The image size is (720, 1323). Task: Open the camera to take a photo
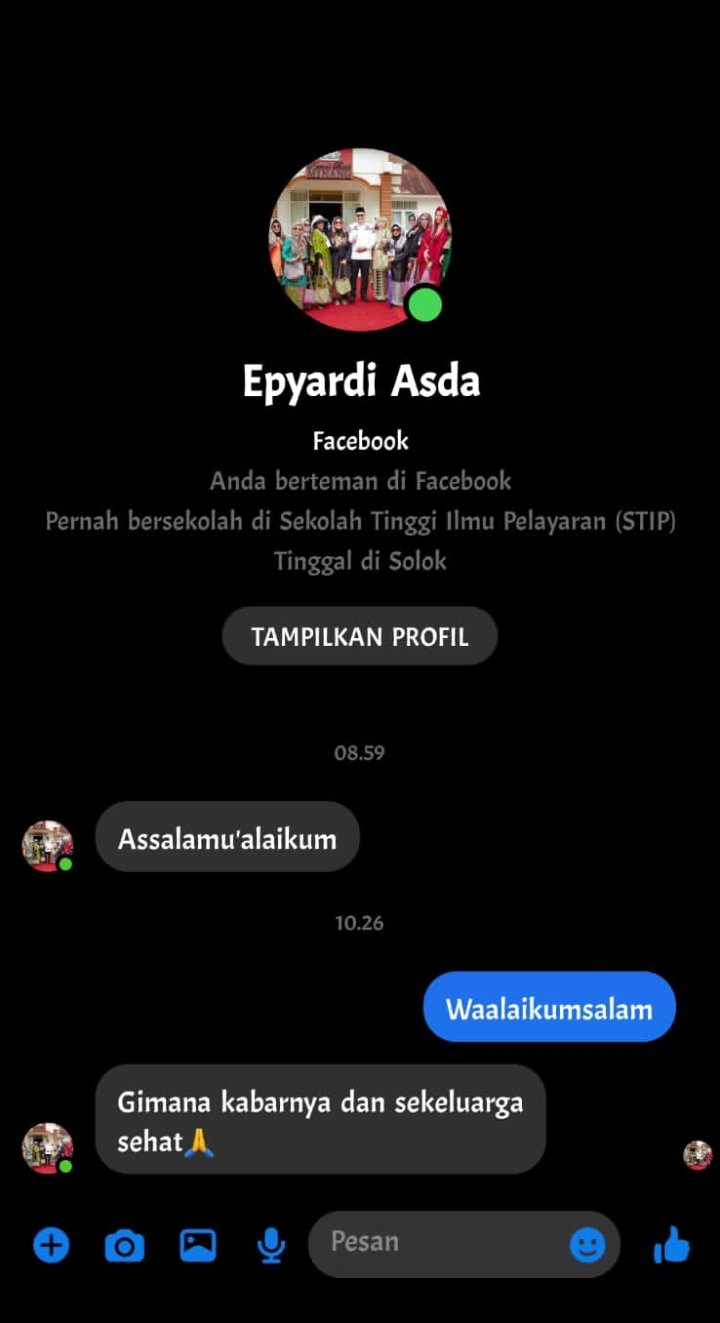pyautogui.click(x=124, y=1245)
